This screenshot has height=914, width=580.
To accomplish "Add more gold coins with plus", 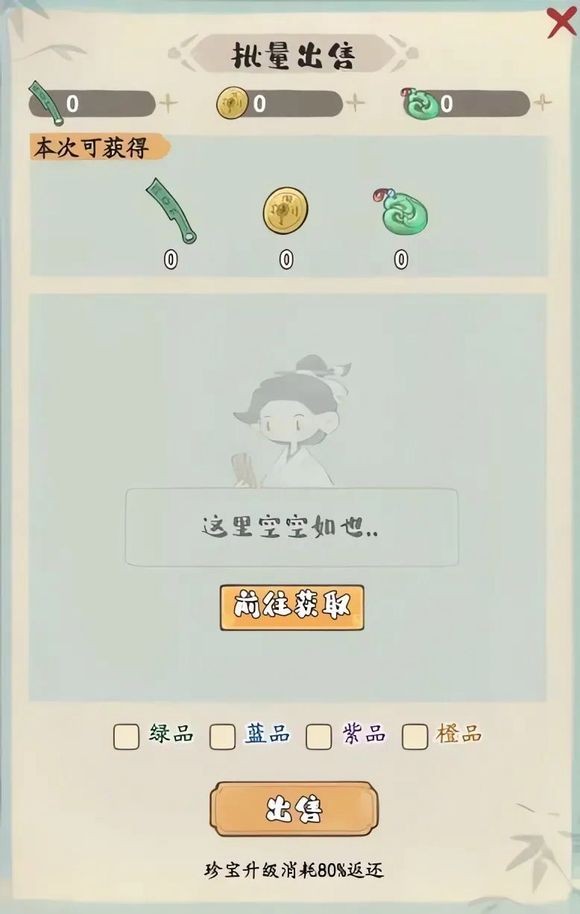I will (355, 103).
